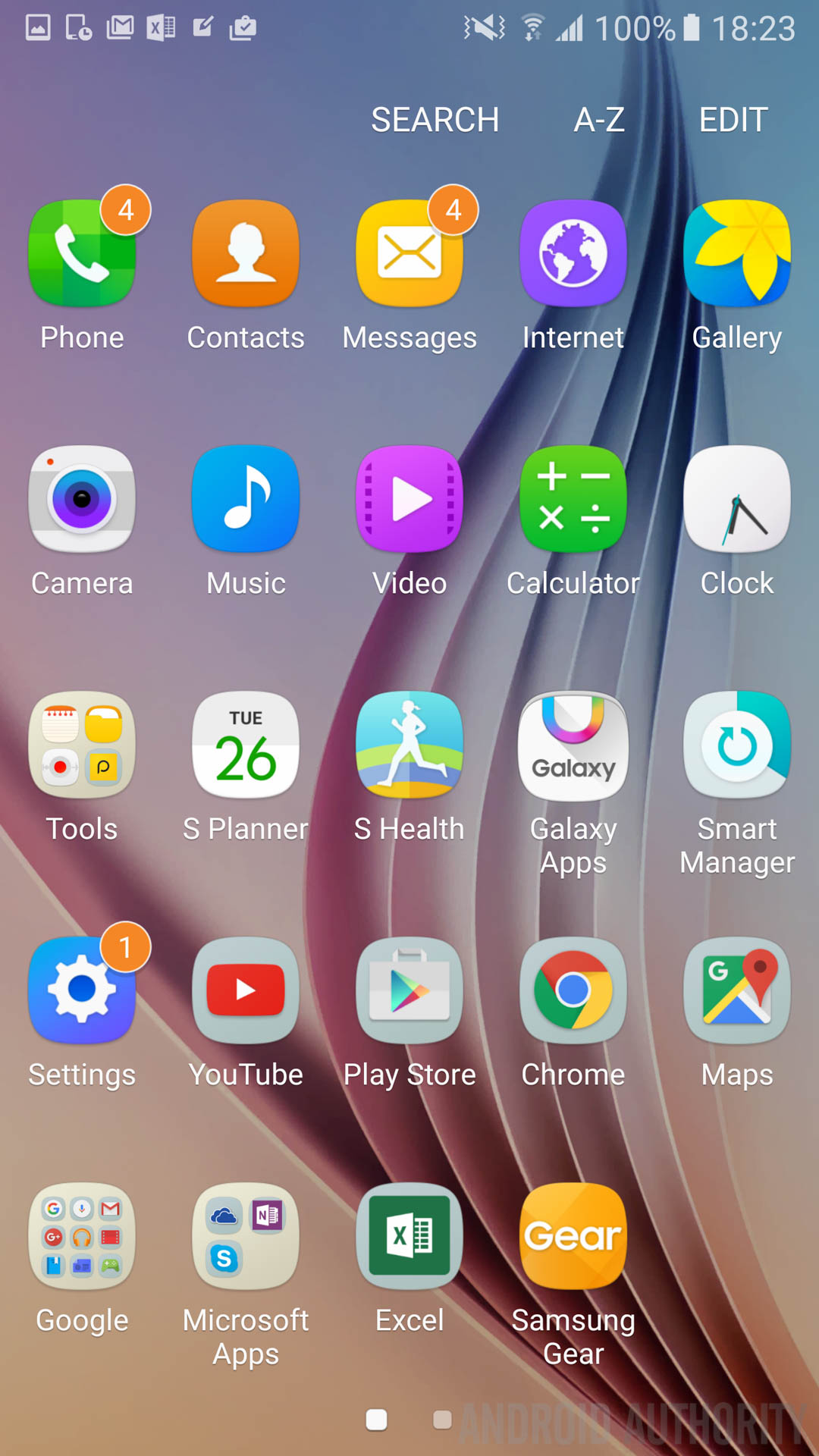Tap SEARCH in the app drawer
Image resolution: width=819 pixels, height=1456 pixels.
(x=435, y=120)
